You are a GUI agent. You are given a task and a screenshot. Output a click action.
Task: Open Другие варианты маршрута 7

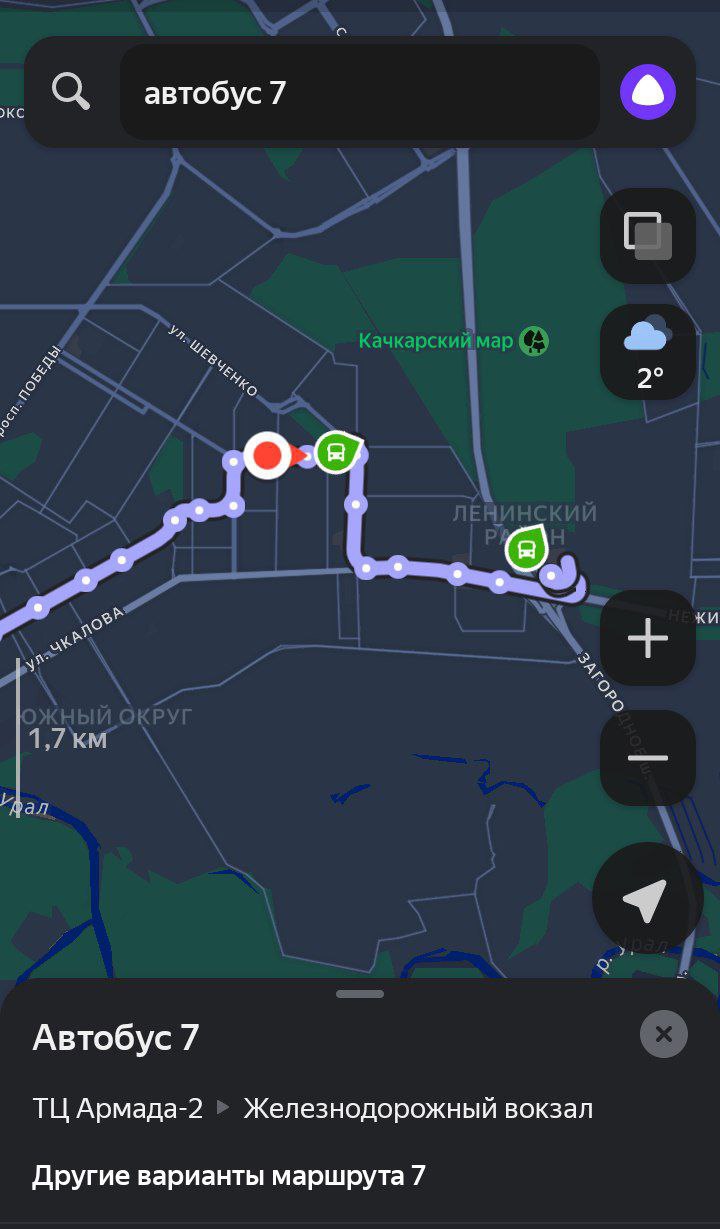pos(229,1175)
